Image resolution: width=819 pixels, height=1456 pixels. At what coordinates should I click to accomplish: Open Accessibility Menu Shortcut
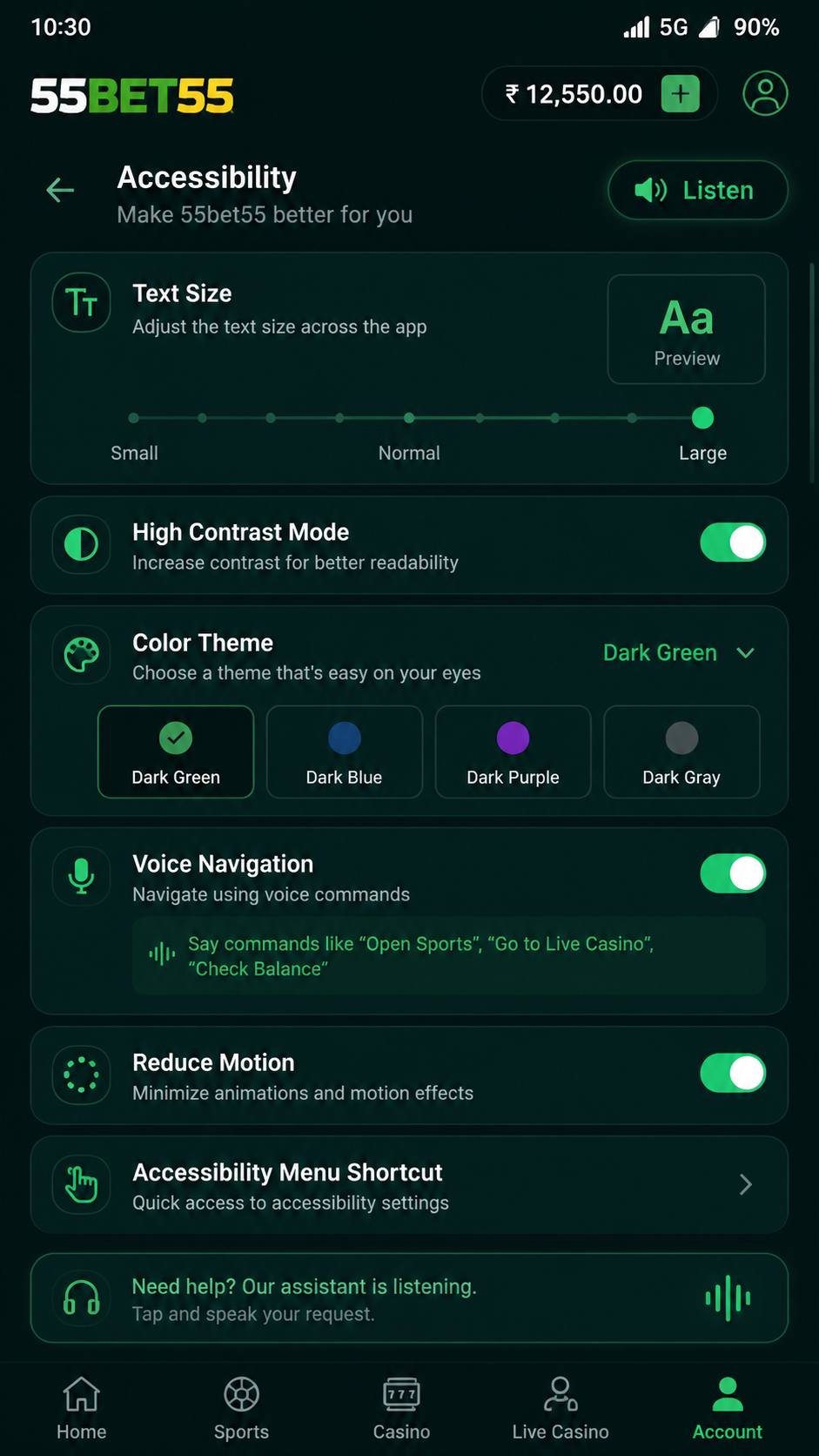pyautogui.click(x=409, y=1184)
